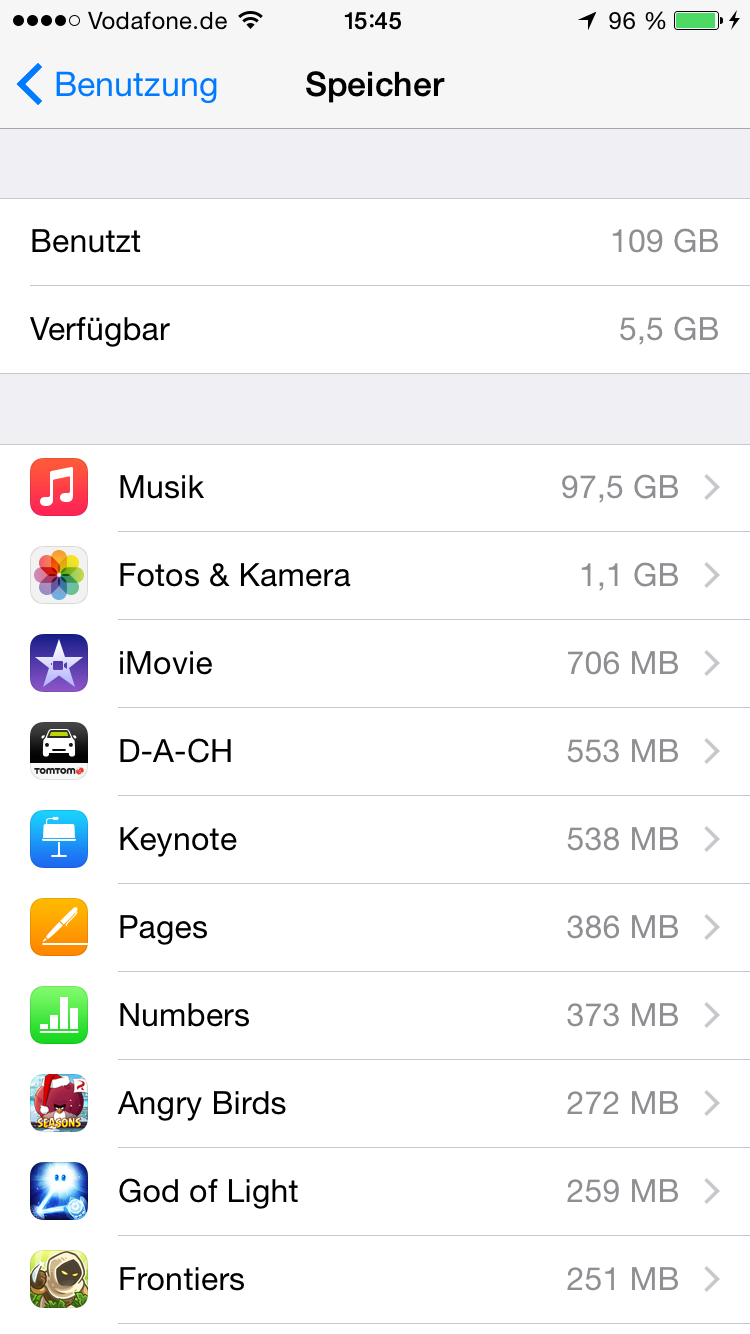Show Pages storage details
Screen dimensions: 750x1334
click(375, 928)
